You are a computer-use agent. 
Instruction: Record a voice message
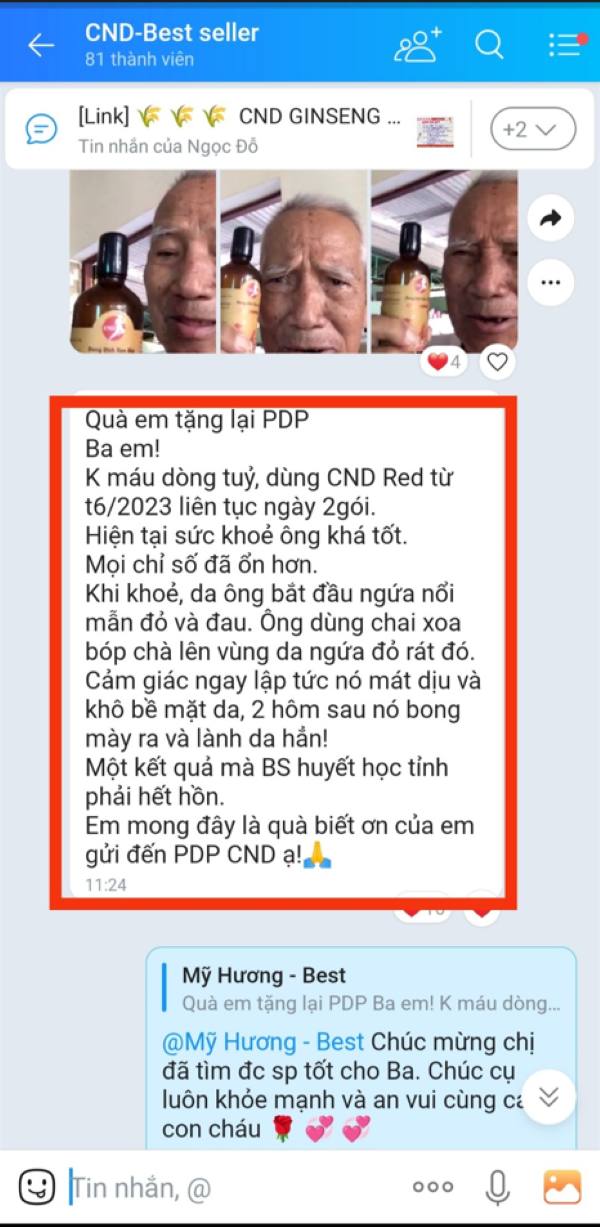coord(497,1187)
